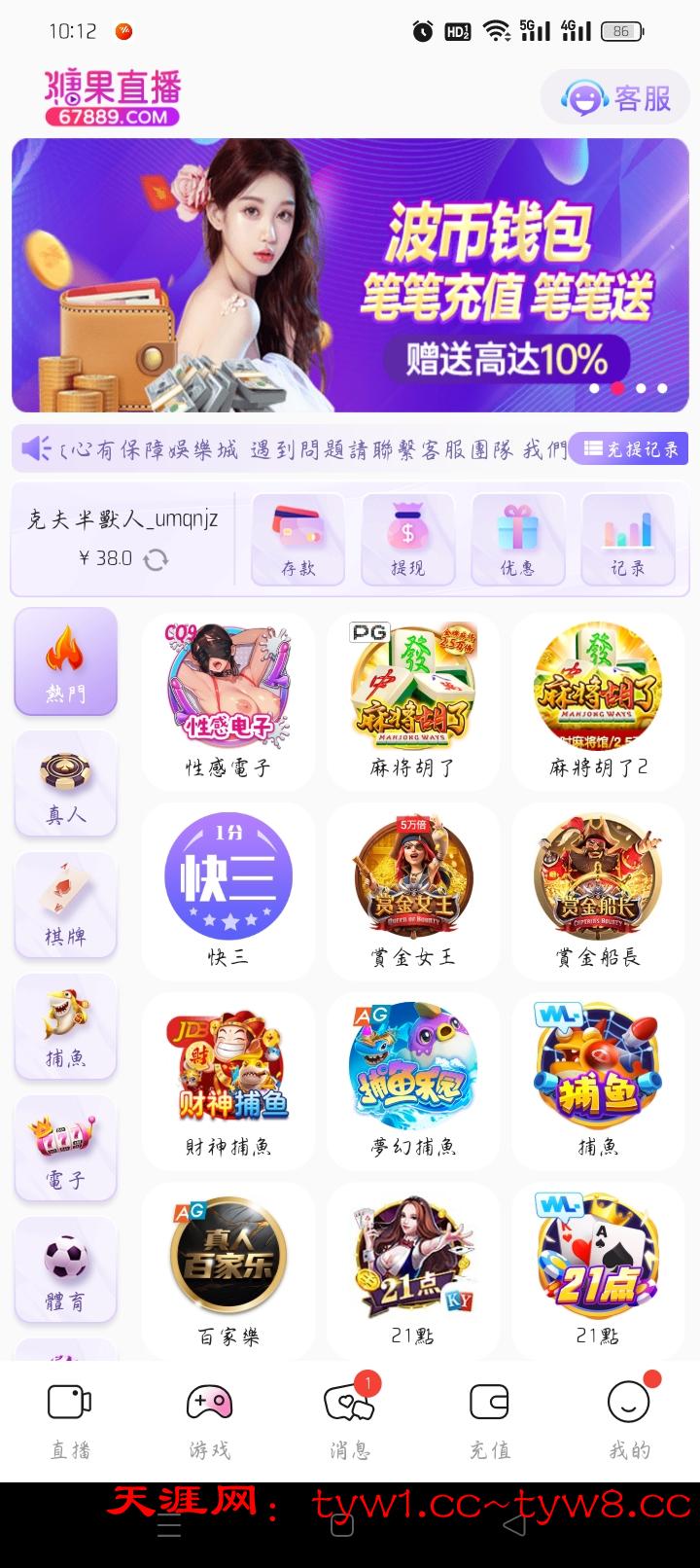
Task: Switch to the 我的 bottom tab
Action: [x=629, y=1420]
